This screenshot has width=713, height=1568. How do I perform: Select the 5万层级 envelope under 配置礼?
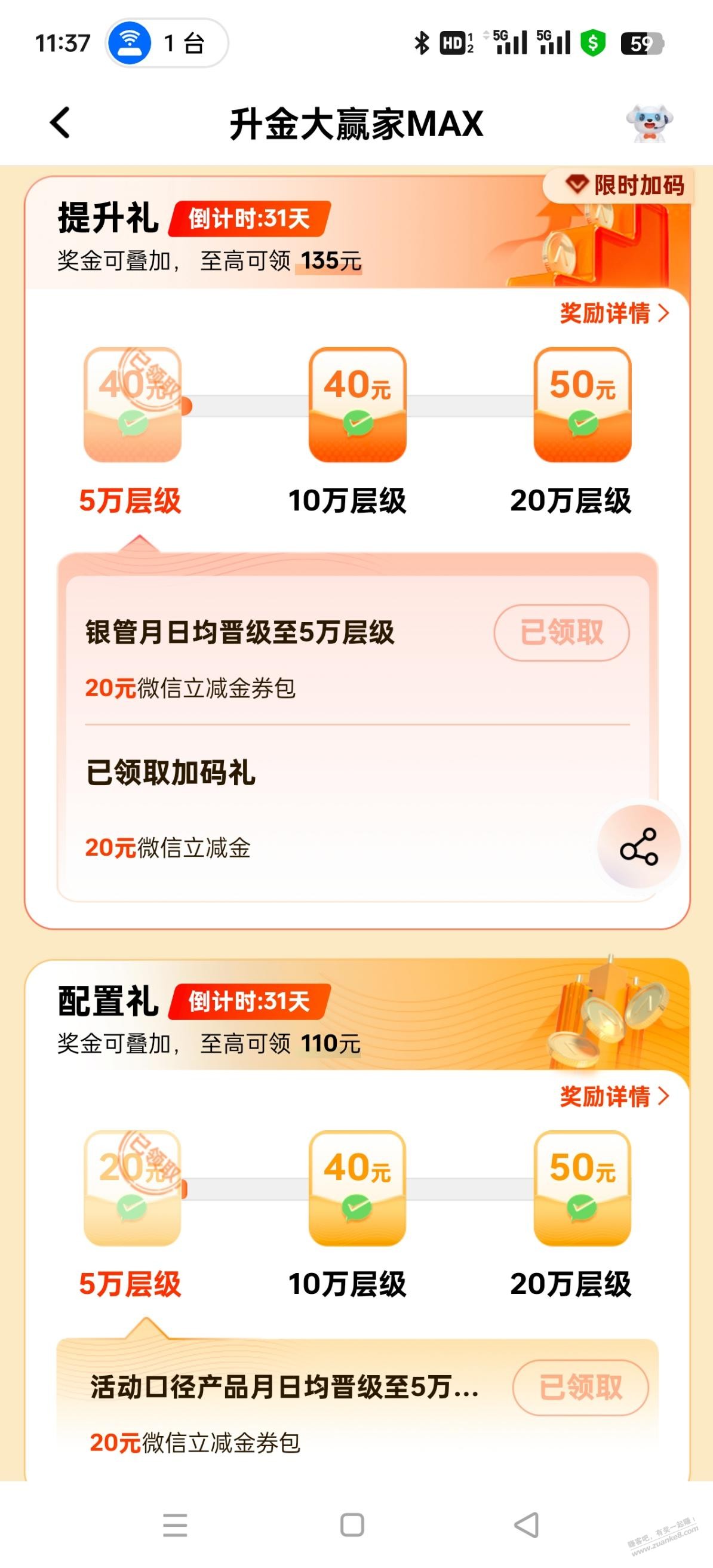[x=133, y=1188]
